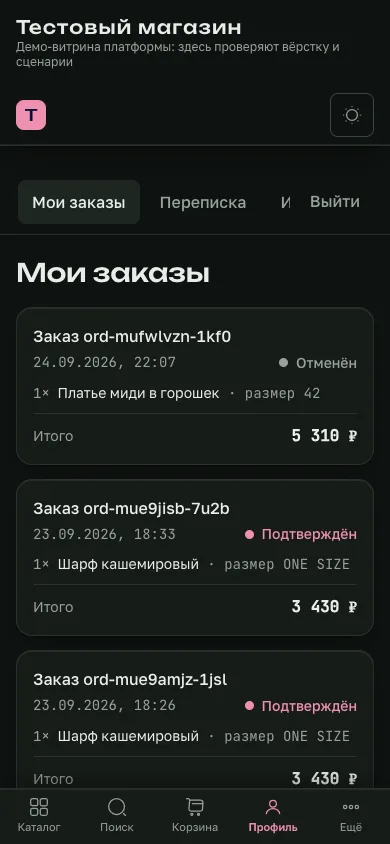Image resolution: width=390 pixels, height=844 pixels.
Task: Open order ord-mufwlvzn-1kf0 card
Action: click(x=195, y=386)
